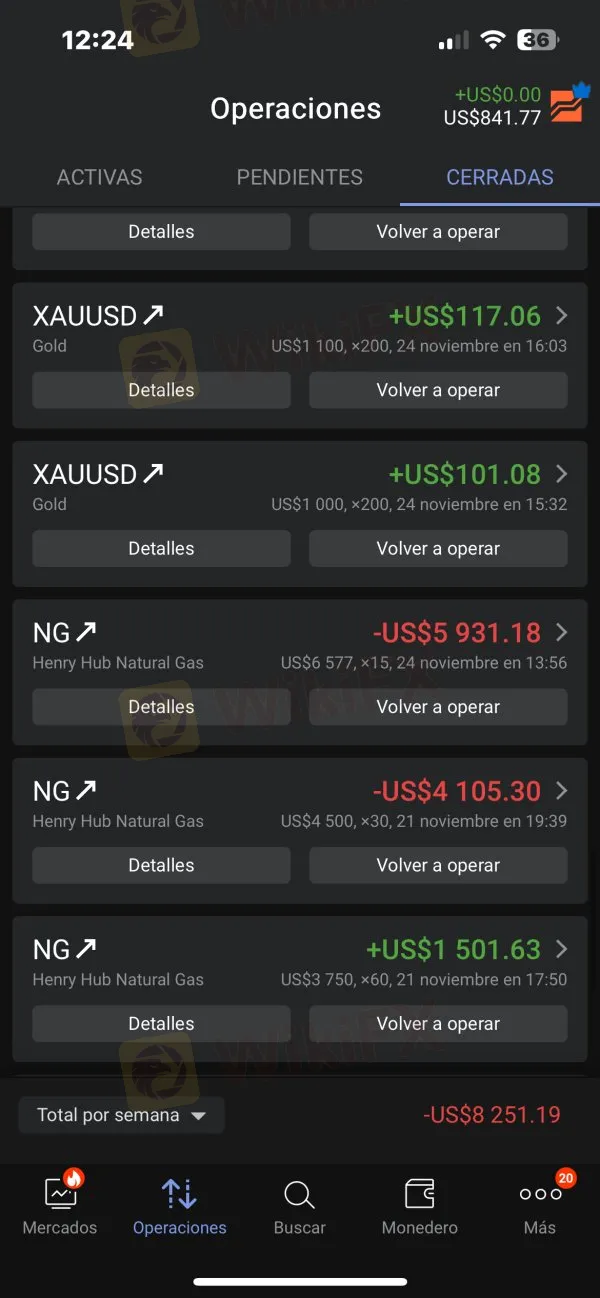Image resolution: width=600 pixels, height=1298 pixels.
Task: Open the Monedero wallet tab
Action: [x=419, y=1206]
